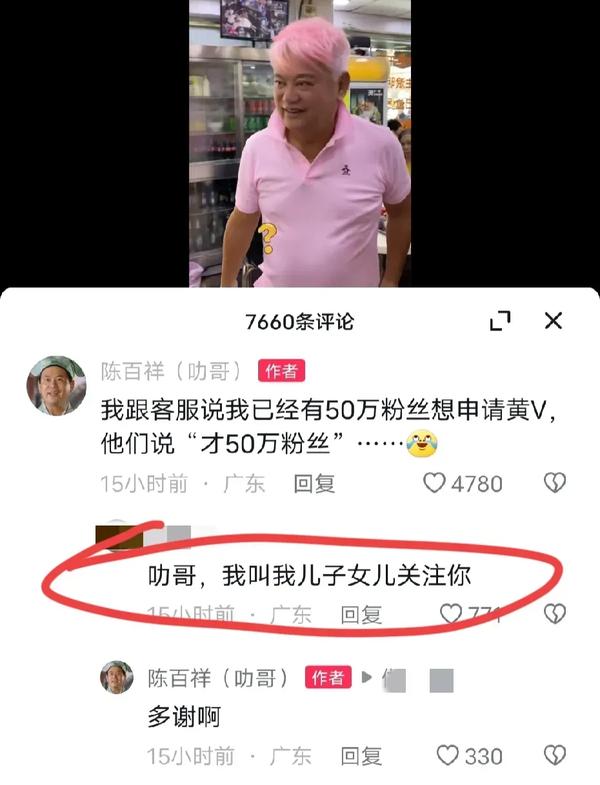Image resolution: width=600 pixels, height=785 pixels.
Task: Dislike the 多谢啊 reply
Action: [x=554, y=755]
